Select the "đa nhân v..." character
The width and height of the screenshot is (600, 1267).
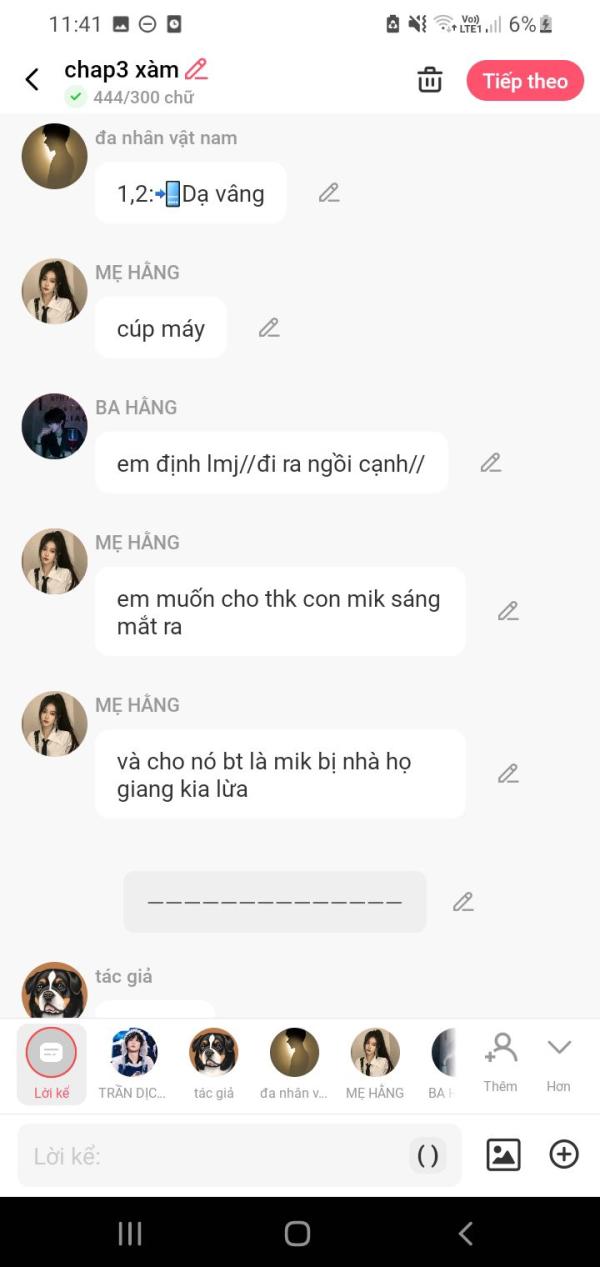coord(294,1064)
